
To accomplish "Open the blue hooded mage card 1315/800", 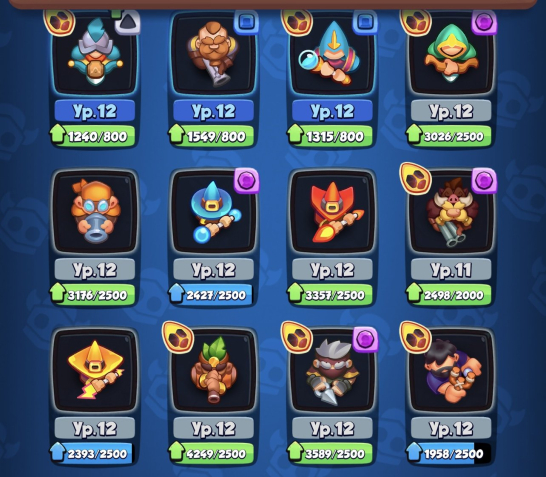I will [332, 79].
